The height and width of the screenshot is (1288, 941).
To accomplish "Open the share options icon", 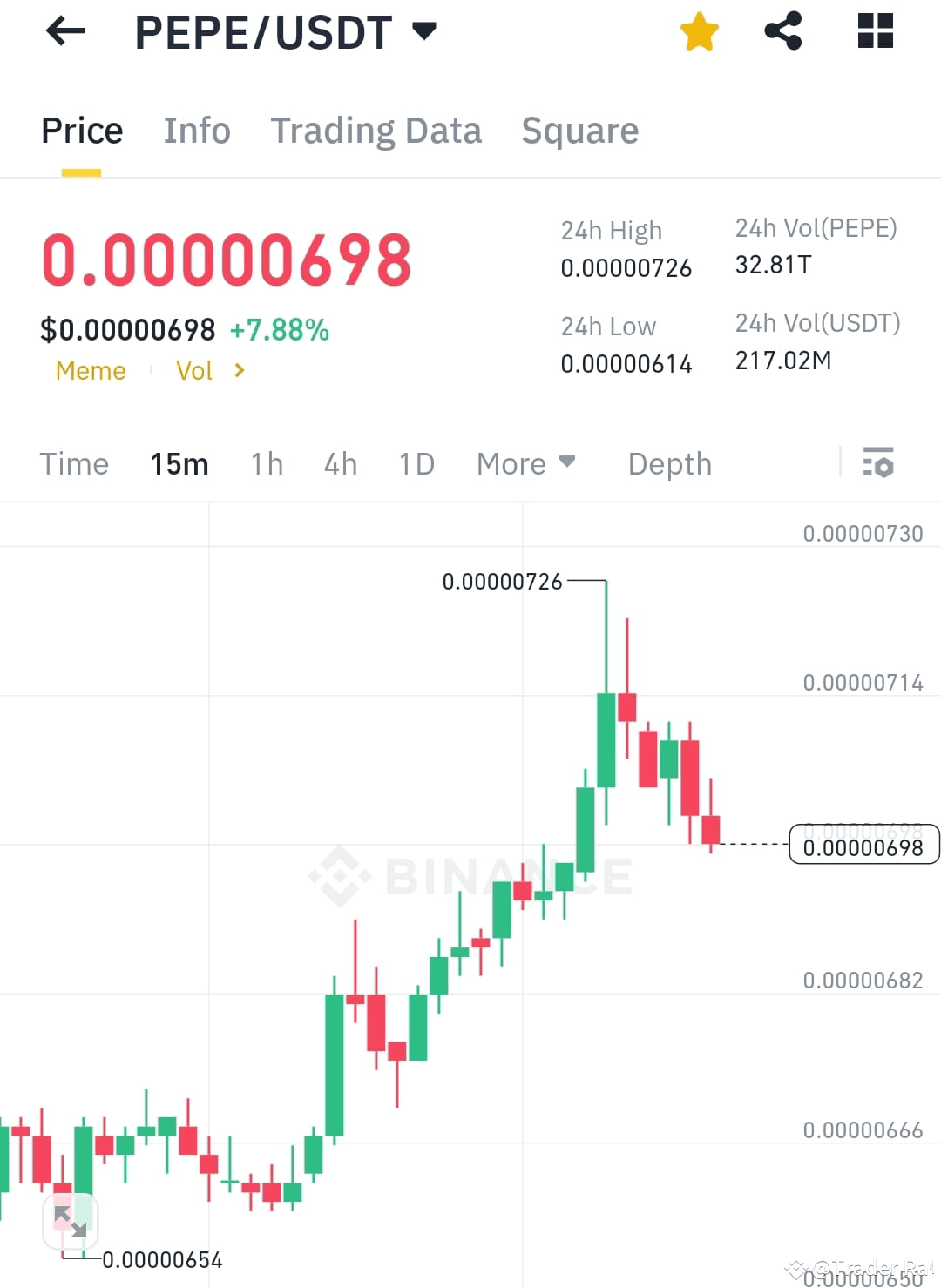I will point(783,30).
